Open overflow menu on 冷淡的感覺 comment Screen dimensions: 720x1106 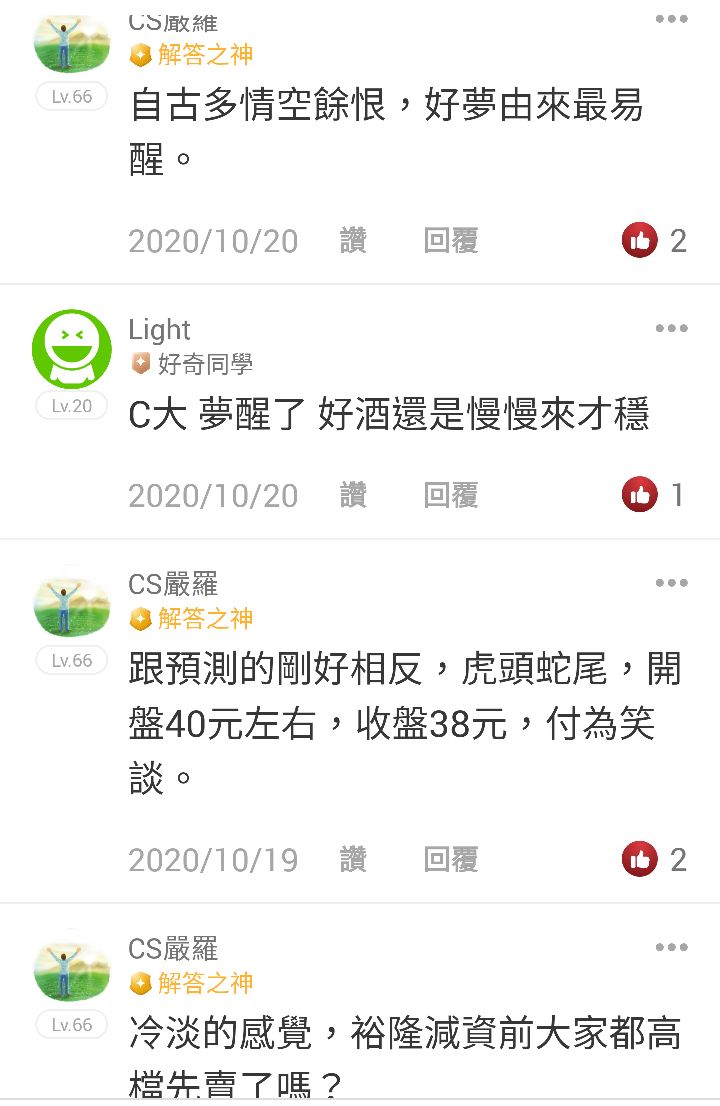pyautogui.click(x=671, y=947)
